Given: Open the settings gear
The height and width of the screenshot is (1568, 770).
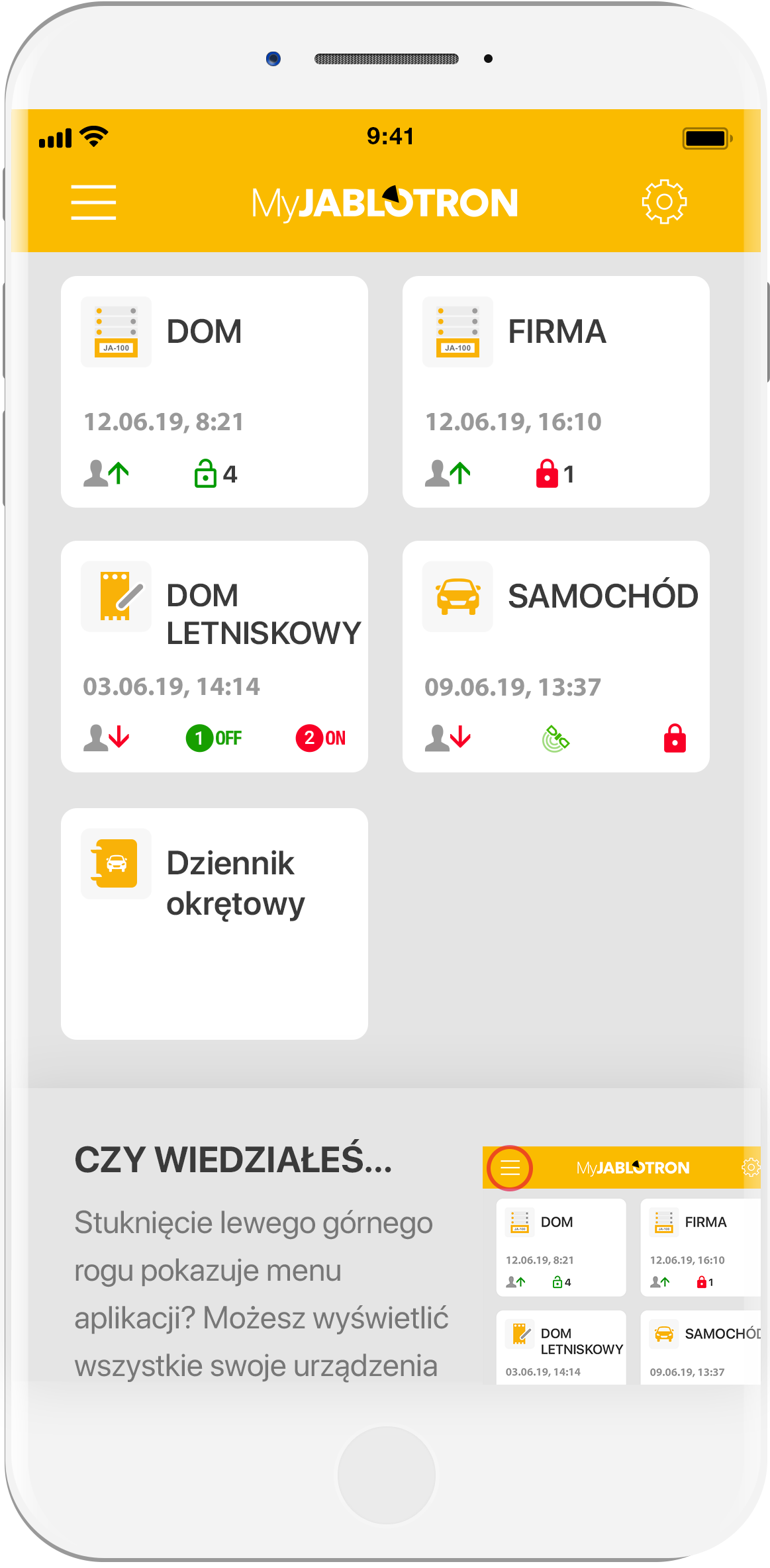Looking at the screenshot, I should pos(664,202).
